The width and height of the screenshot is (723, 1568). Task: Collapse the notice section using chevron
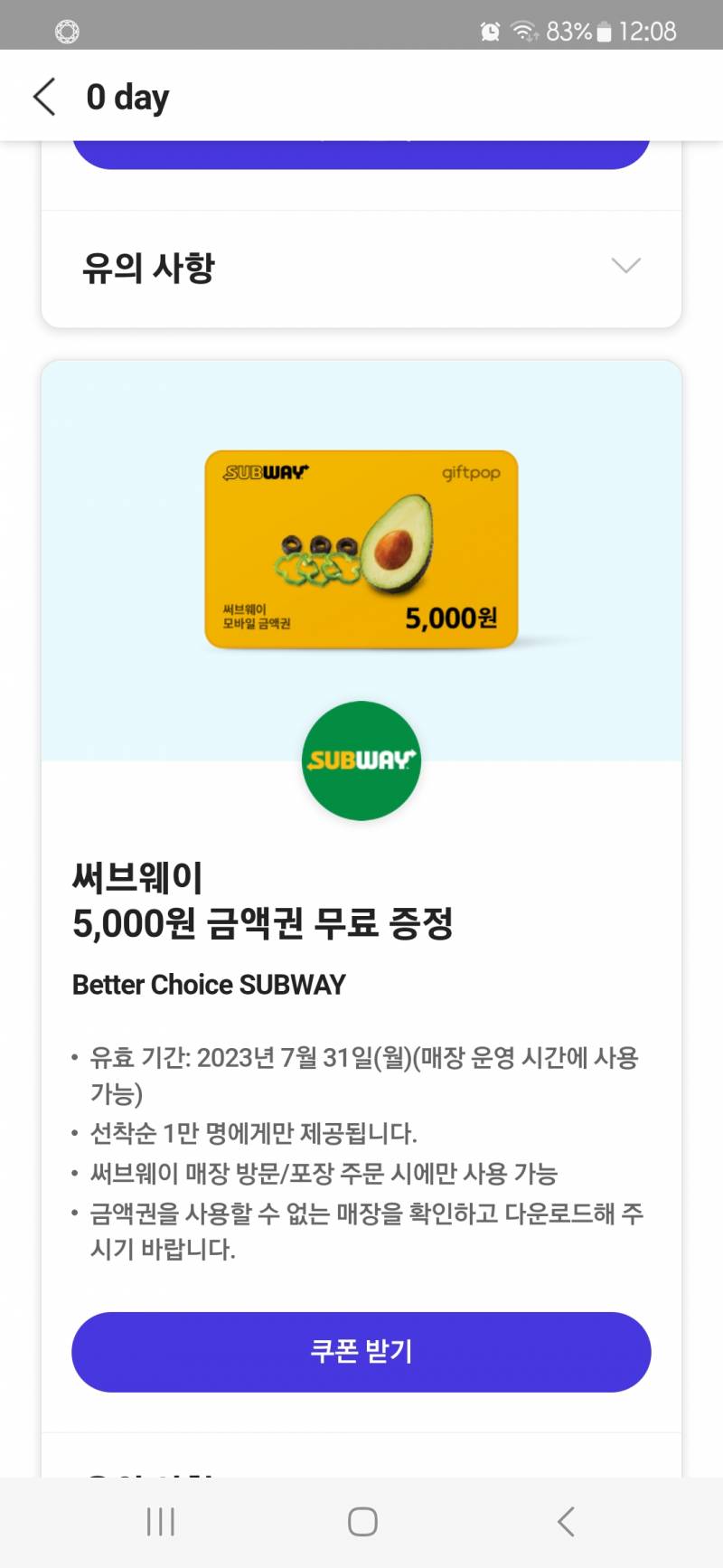coord(625,267)
